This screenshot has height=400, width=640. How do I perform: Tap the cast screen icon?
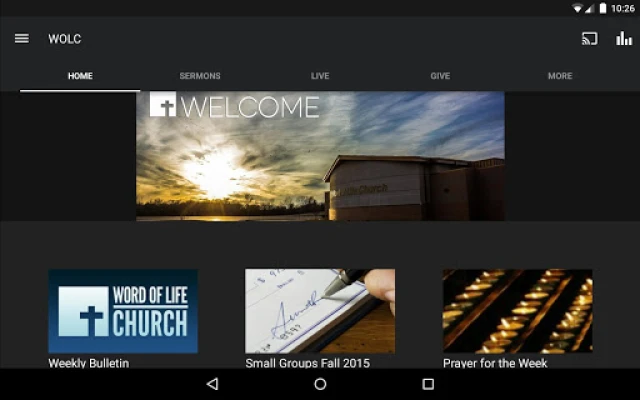[590, 39]
